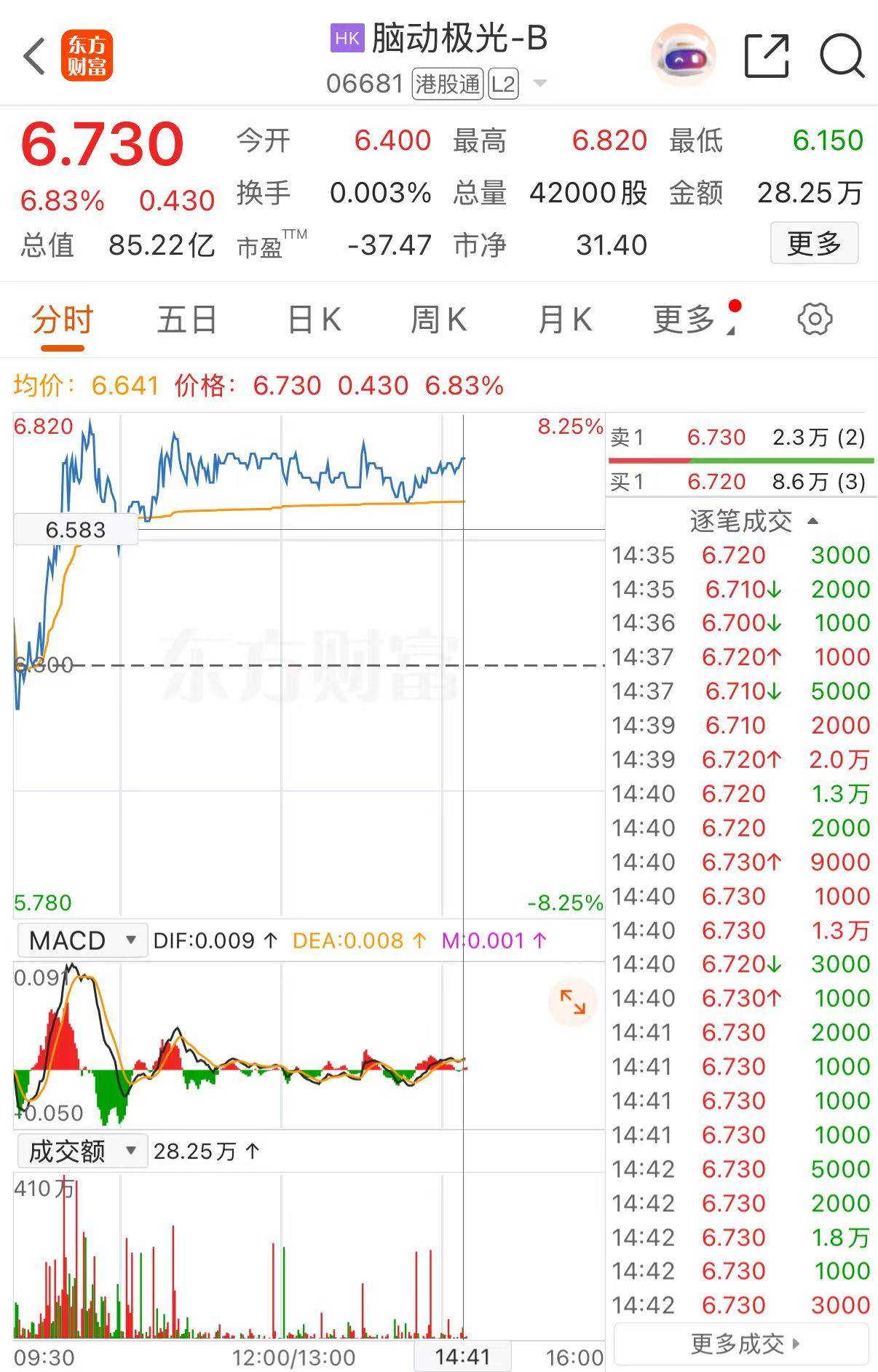Switch to the 五日 chart tab
Screen dimensions: 878x1372
pyautogui.click(x=187, y=320)
